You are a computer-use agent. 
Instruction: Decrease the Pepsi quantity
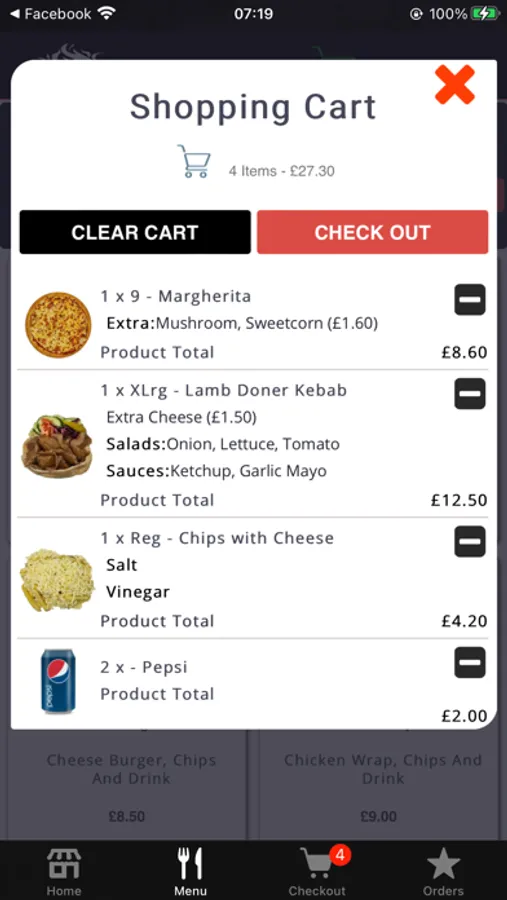[470, 662]
